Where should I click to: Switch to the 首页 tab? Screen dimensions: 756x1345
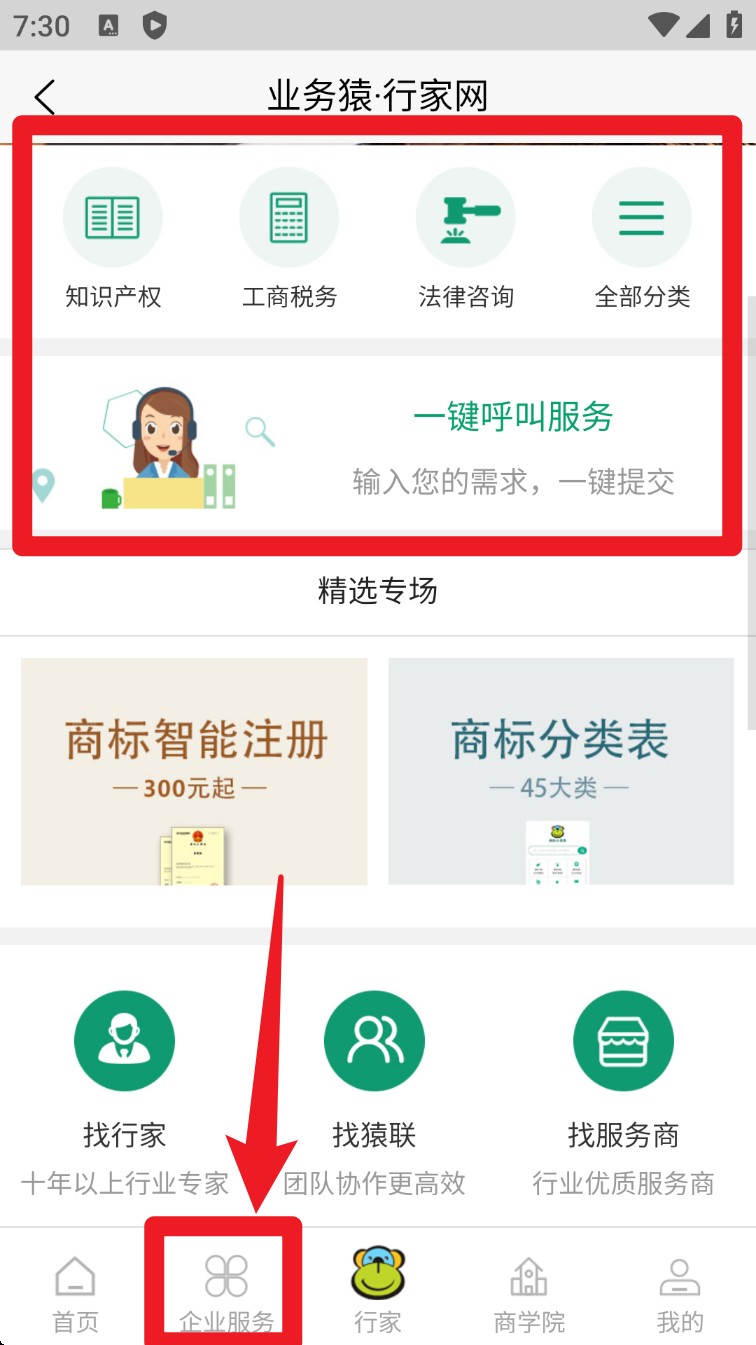tap(76, 1293)
